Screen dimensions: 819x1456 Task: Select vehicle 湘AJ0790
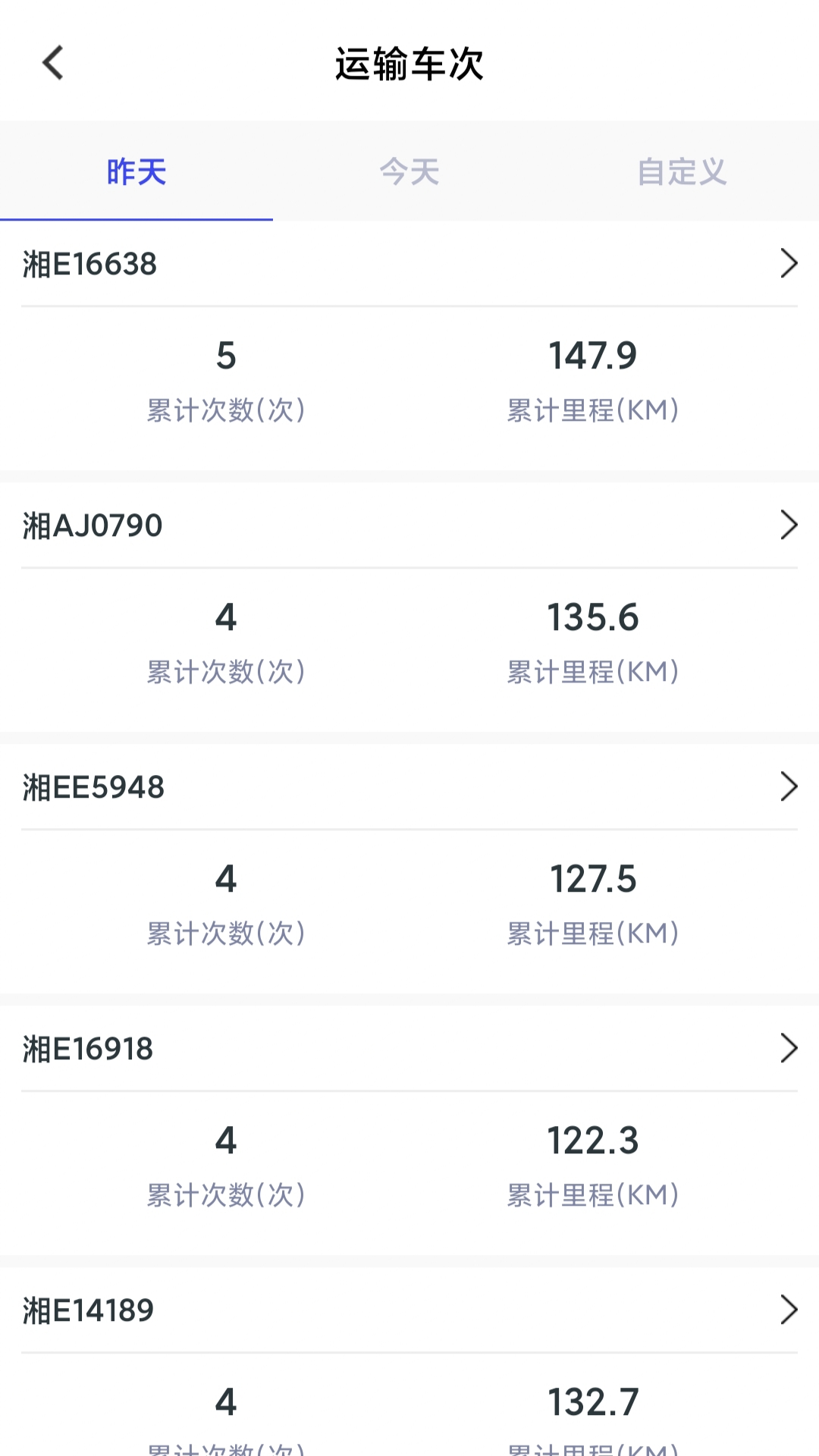click(92, 525)
